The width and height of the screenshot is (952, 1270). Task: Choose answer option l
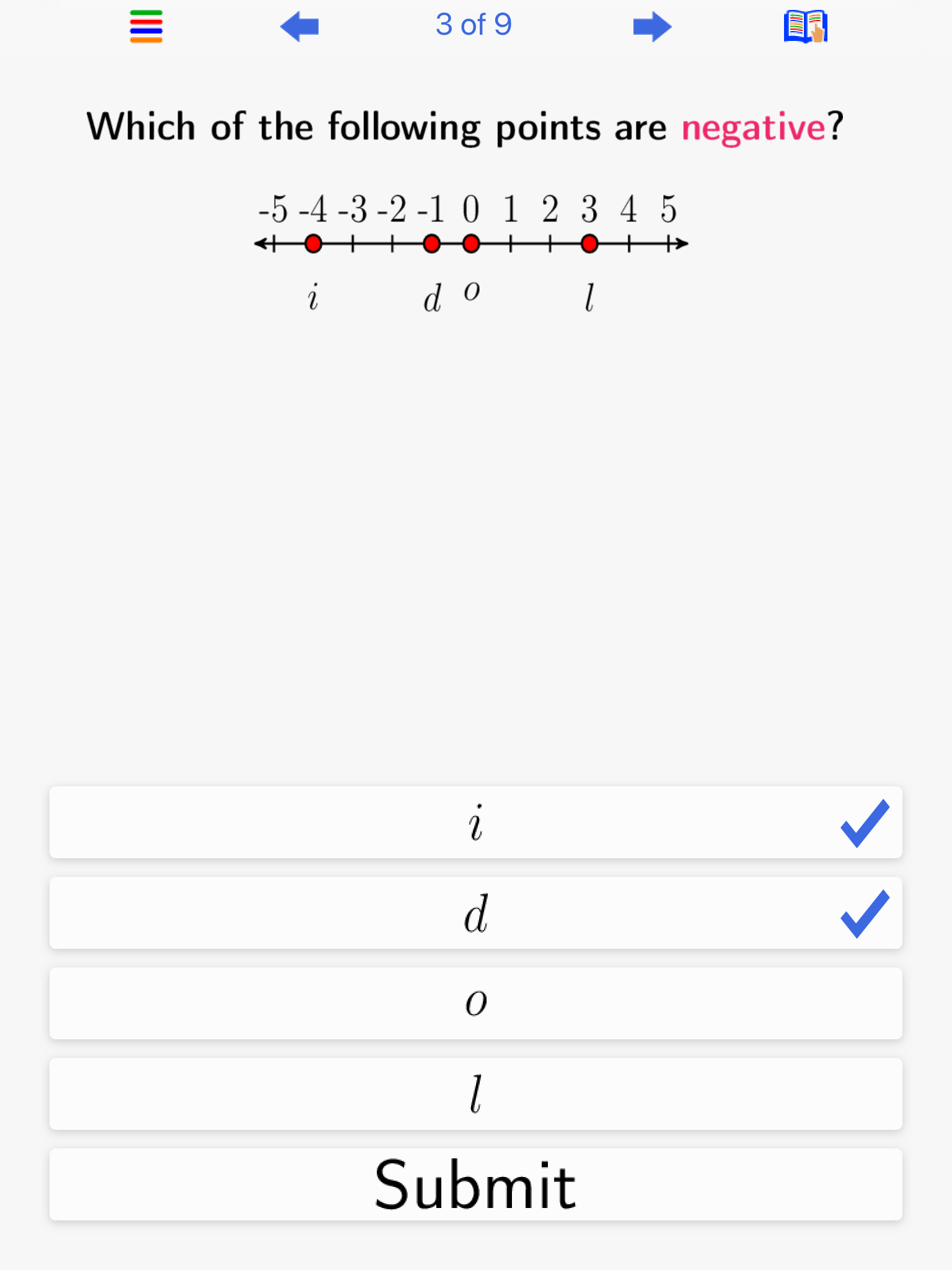475,1094
